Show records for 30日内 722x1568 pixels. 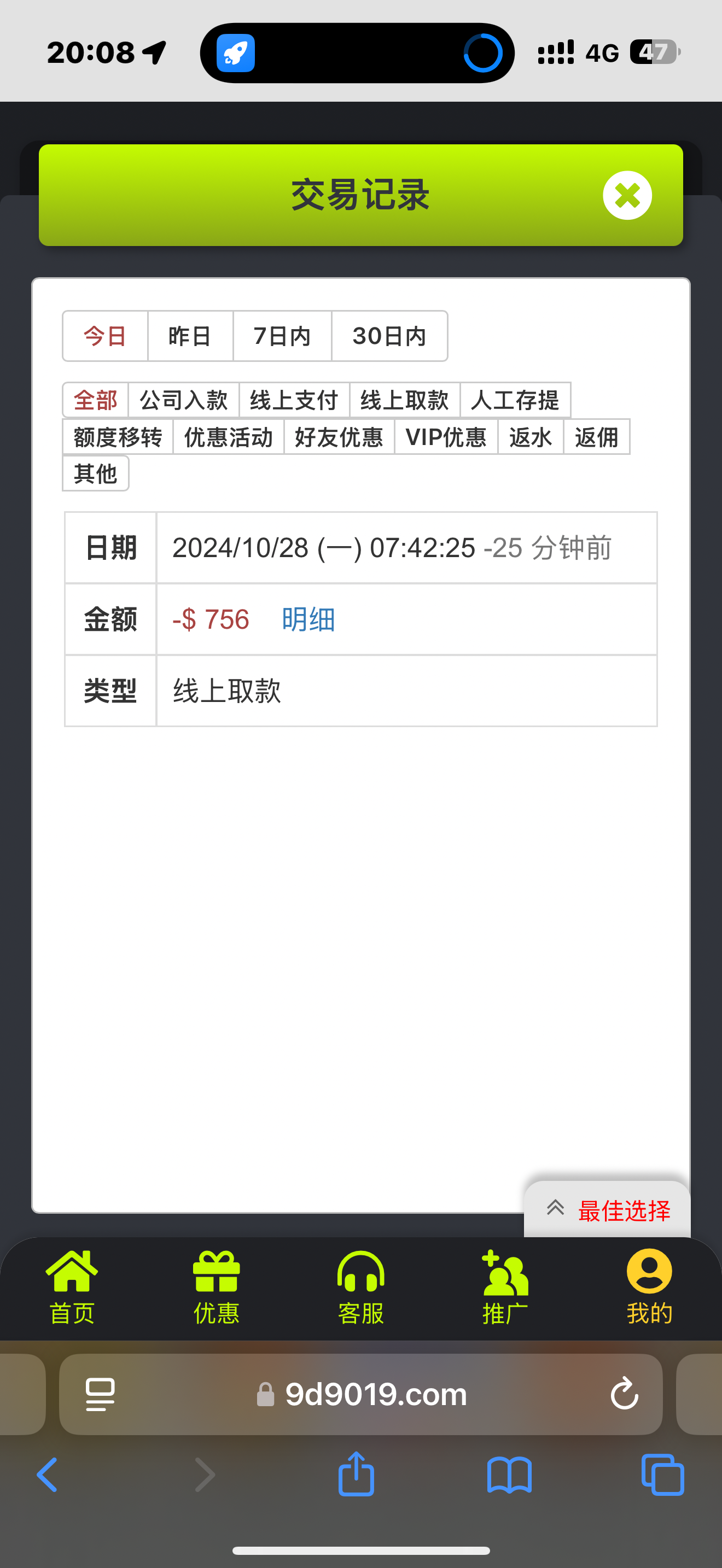(389, 336)
